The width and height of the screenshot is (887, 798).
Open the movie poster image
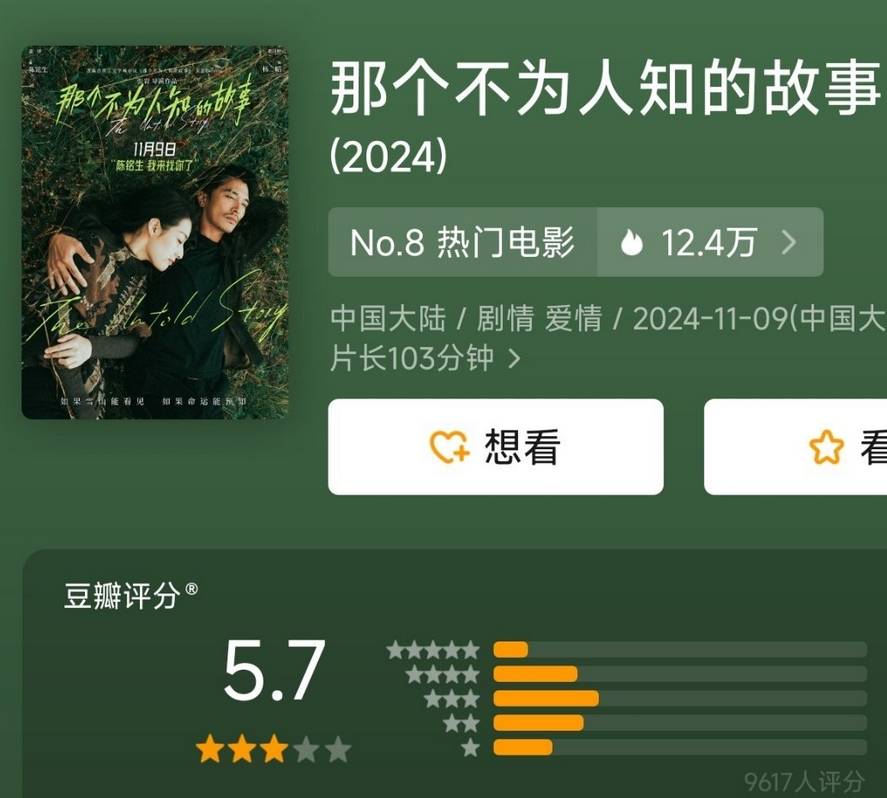(155, 232)
